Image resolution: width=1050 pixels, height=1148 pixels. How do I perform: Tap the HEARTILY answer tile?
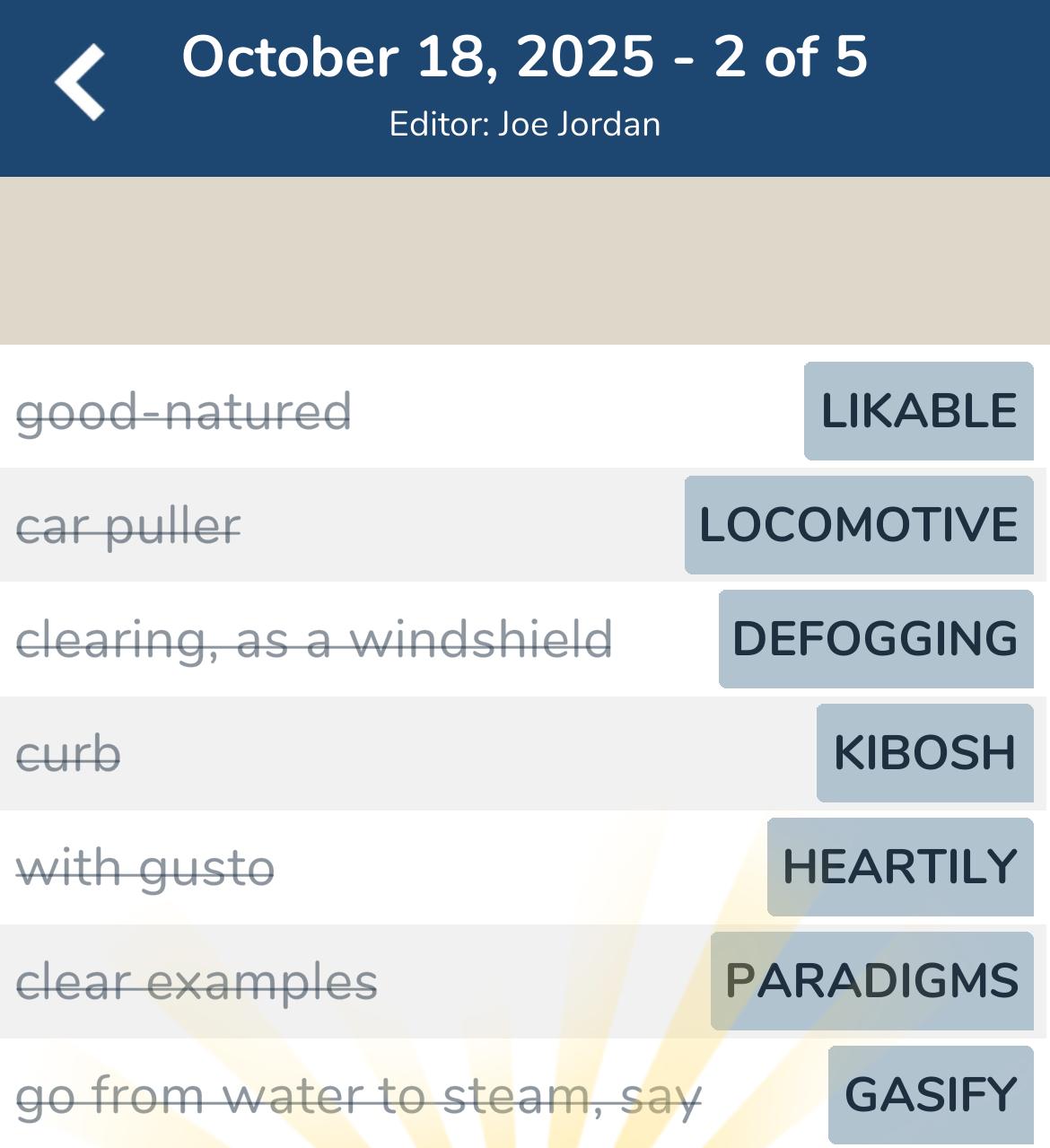click(900, 867)
